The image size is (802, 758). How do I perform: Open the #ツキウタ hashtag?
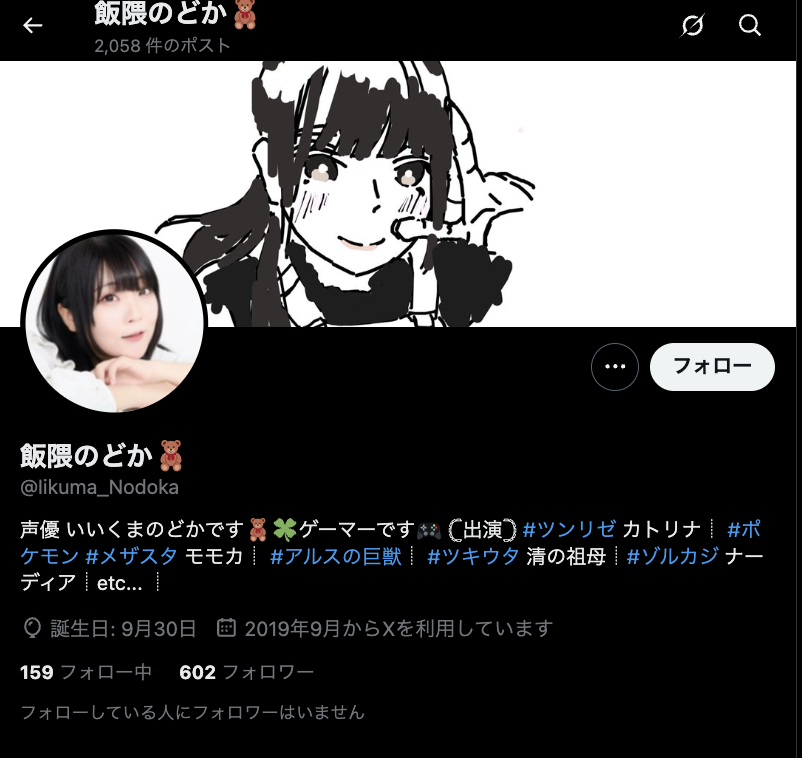point(473,556)
